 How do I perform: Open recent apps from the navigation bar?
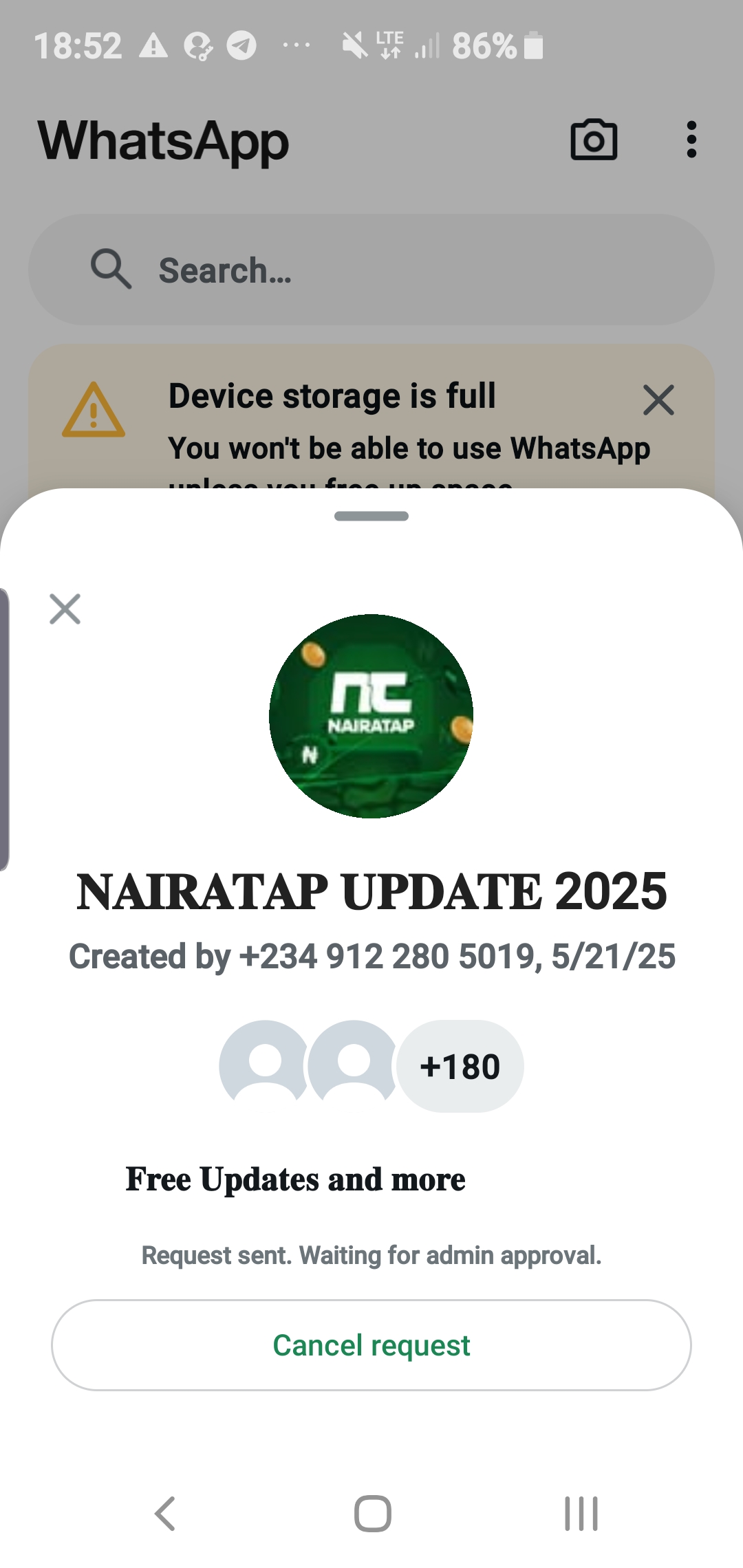[581, 1514]
